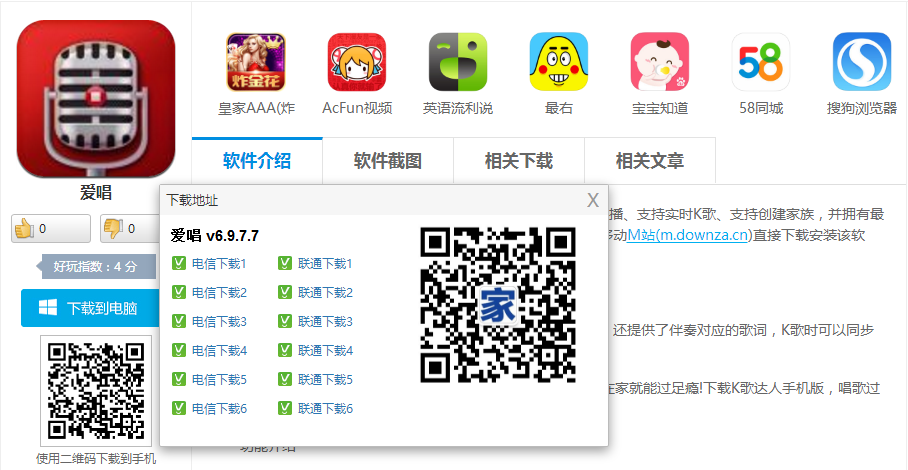The width and height of the screenshot is (908, 470).
Task: Open the 英语流利说 app
Action: (458, 63)
